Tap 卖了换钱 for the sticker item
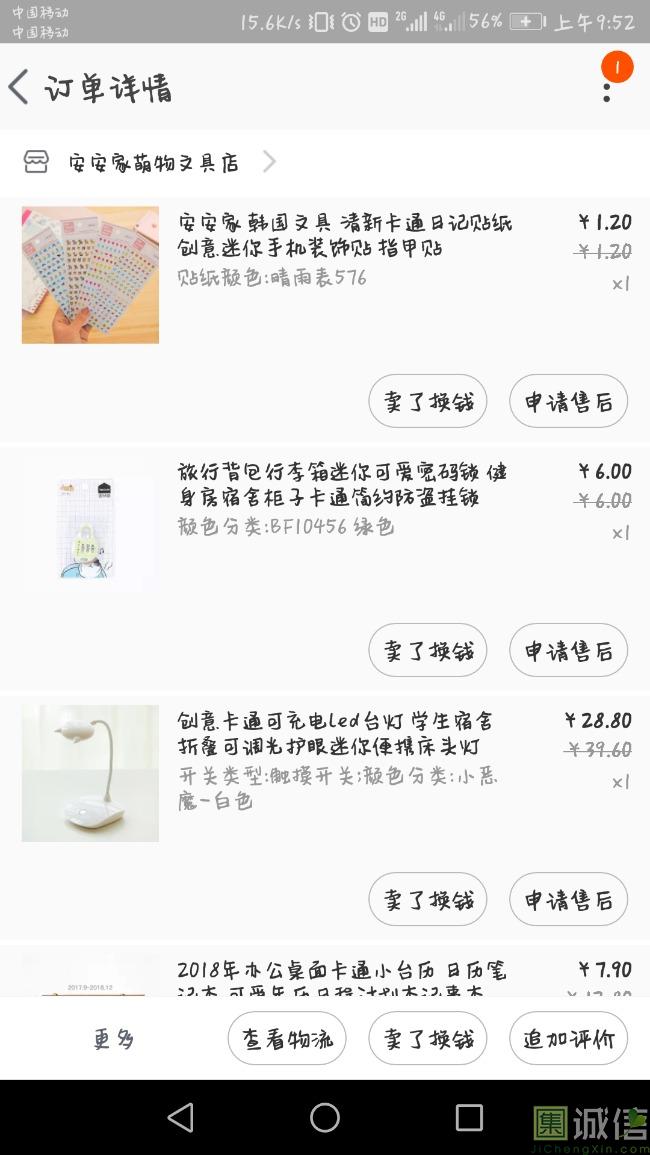Image resolution: width=650 pixels, height=1155 pixels. pos(427,402)
